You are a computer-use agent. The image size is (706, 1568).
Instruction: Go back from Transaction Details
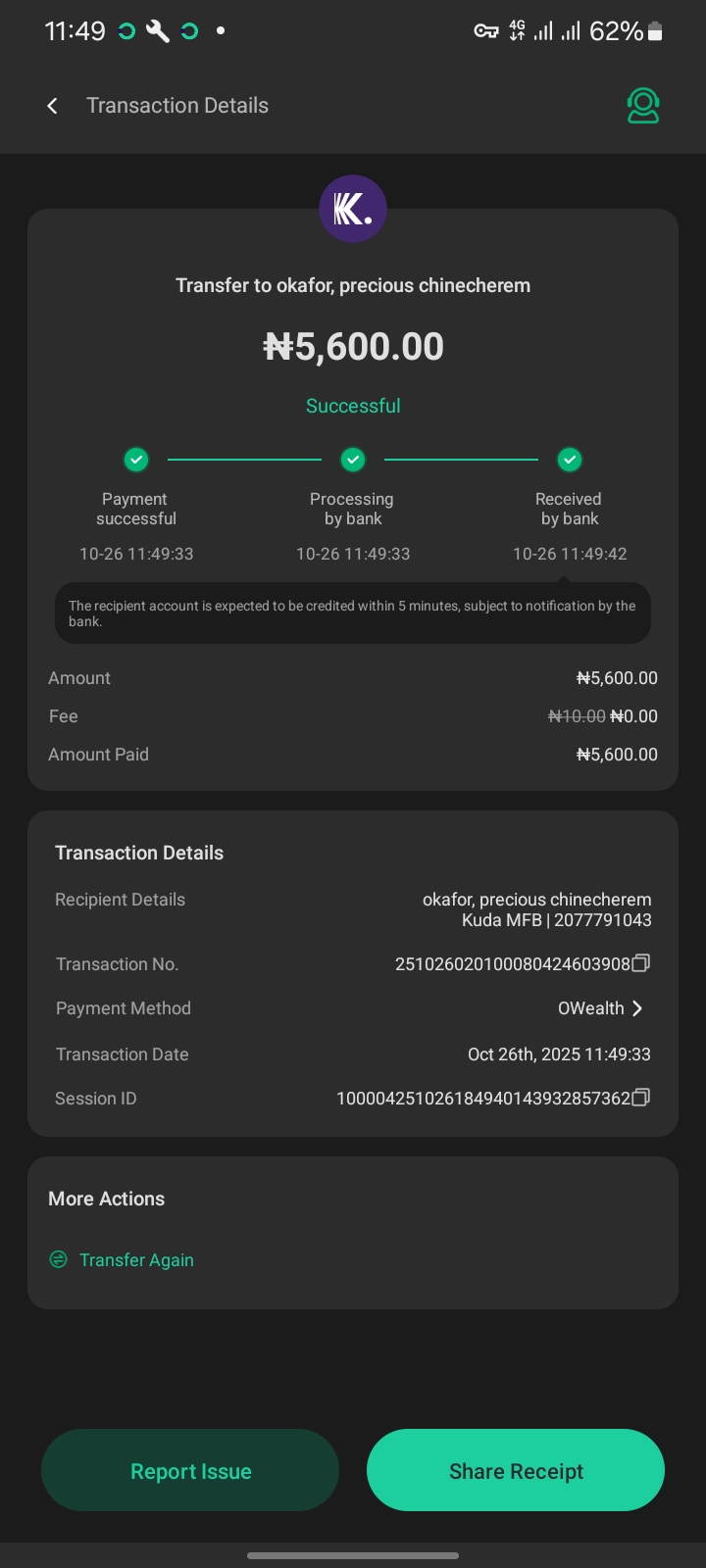[53, 106]
